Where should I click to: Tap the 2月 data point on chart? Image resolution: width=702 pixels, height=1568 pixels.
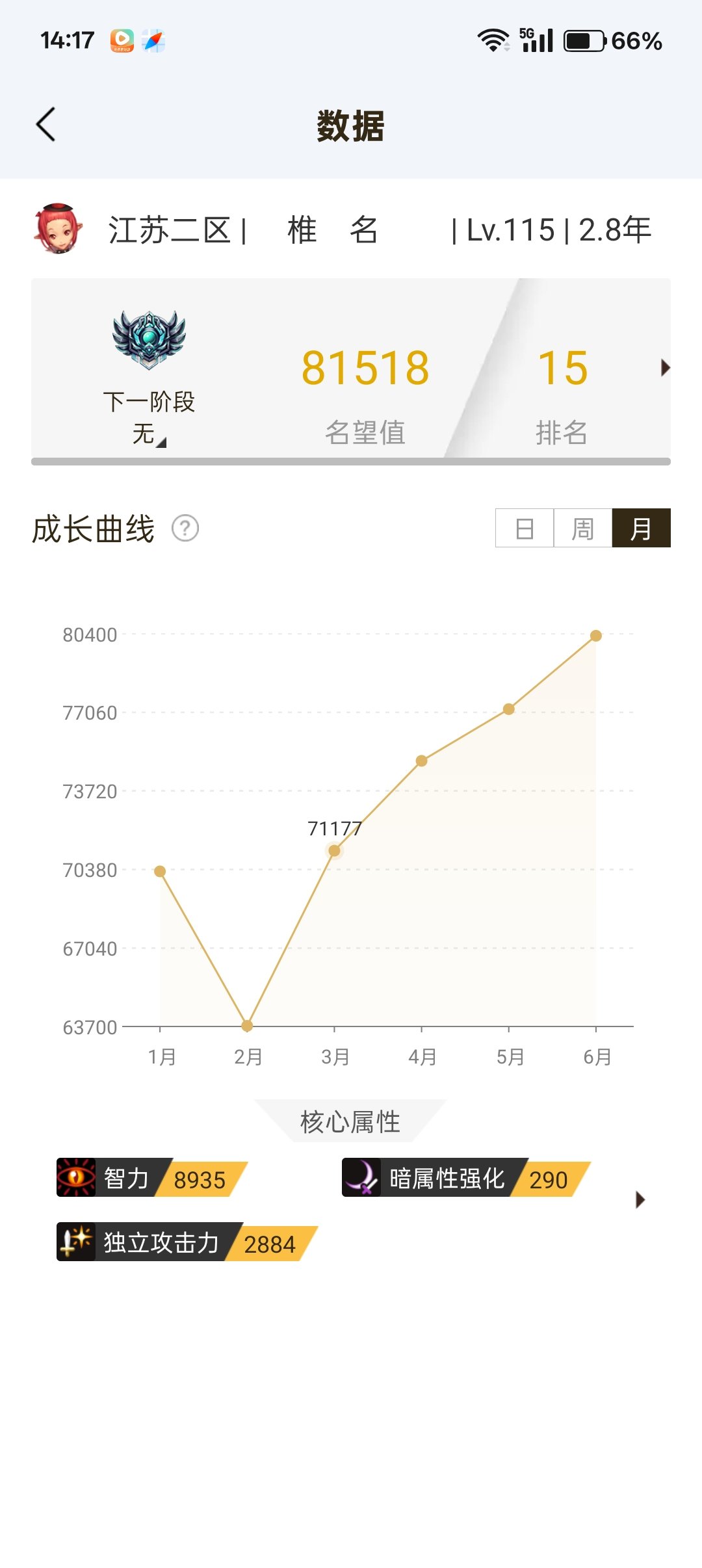click(247, 1026)
